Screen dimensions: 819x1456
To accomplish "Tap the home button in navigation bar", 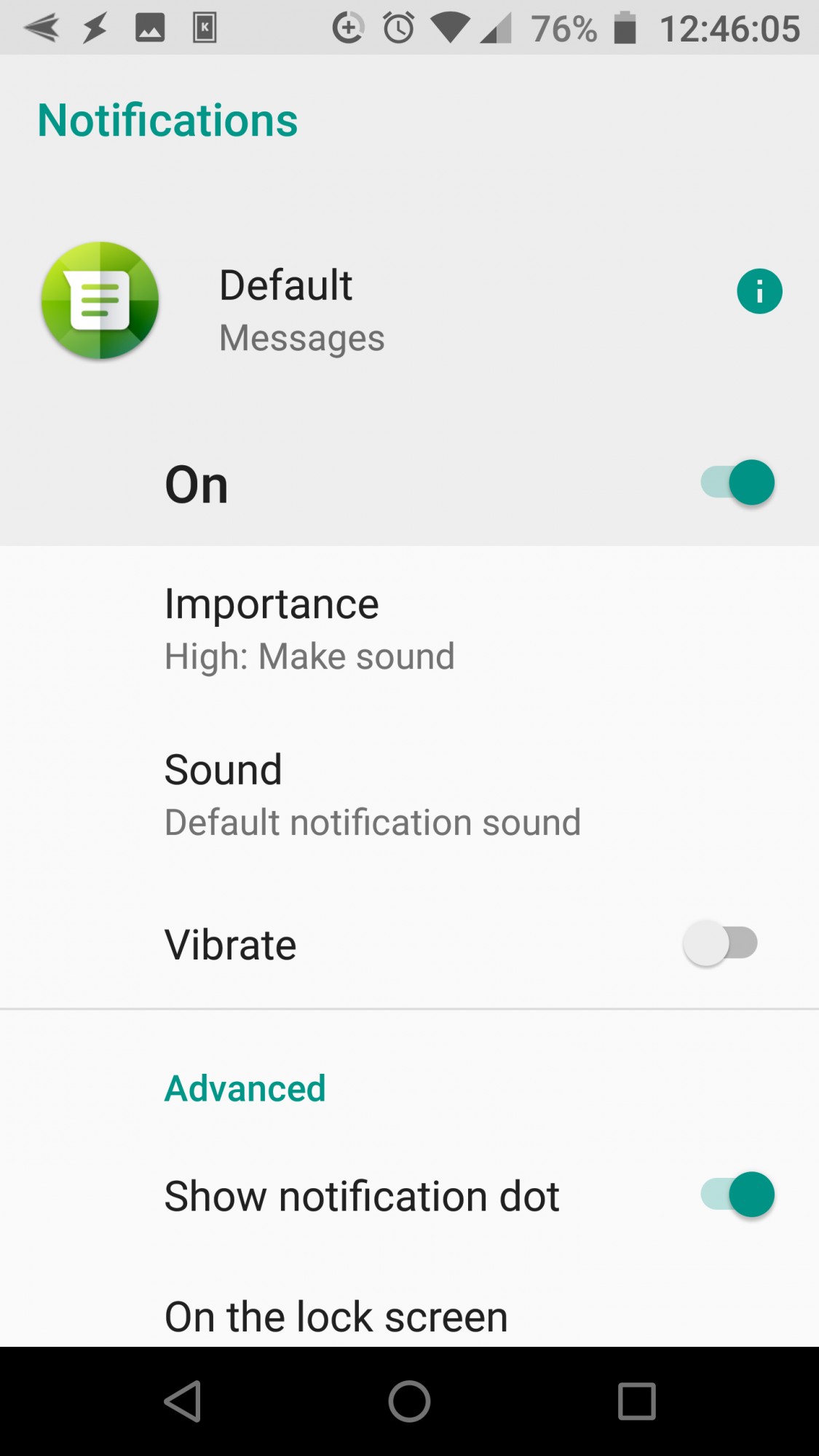I will (409, 1401).
